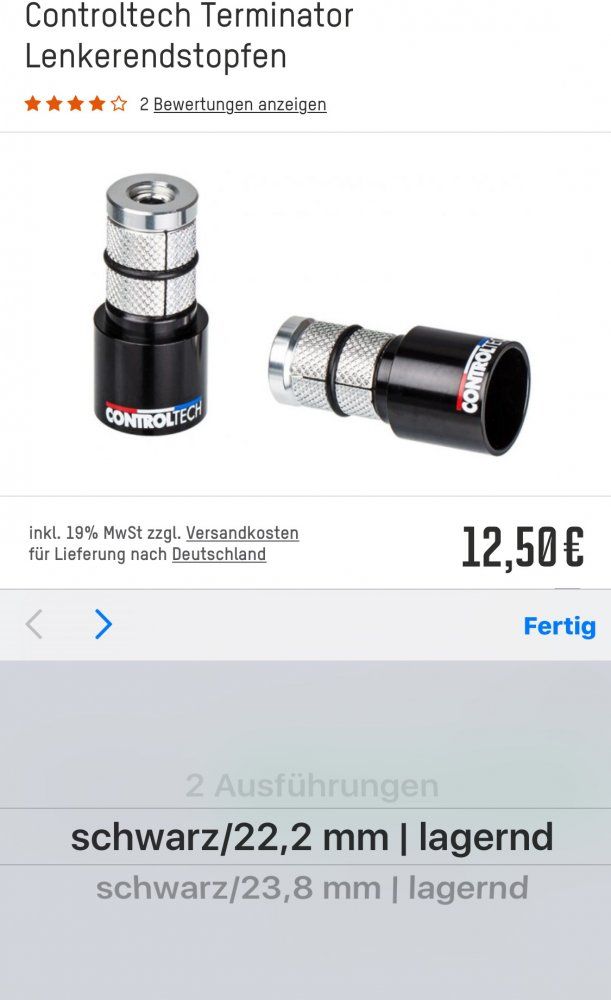This screenshot has height=1000, width=611.
Task: Open the Versandkosten shipping costs link
Action: [242, 533]
